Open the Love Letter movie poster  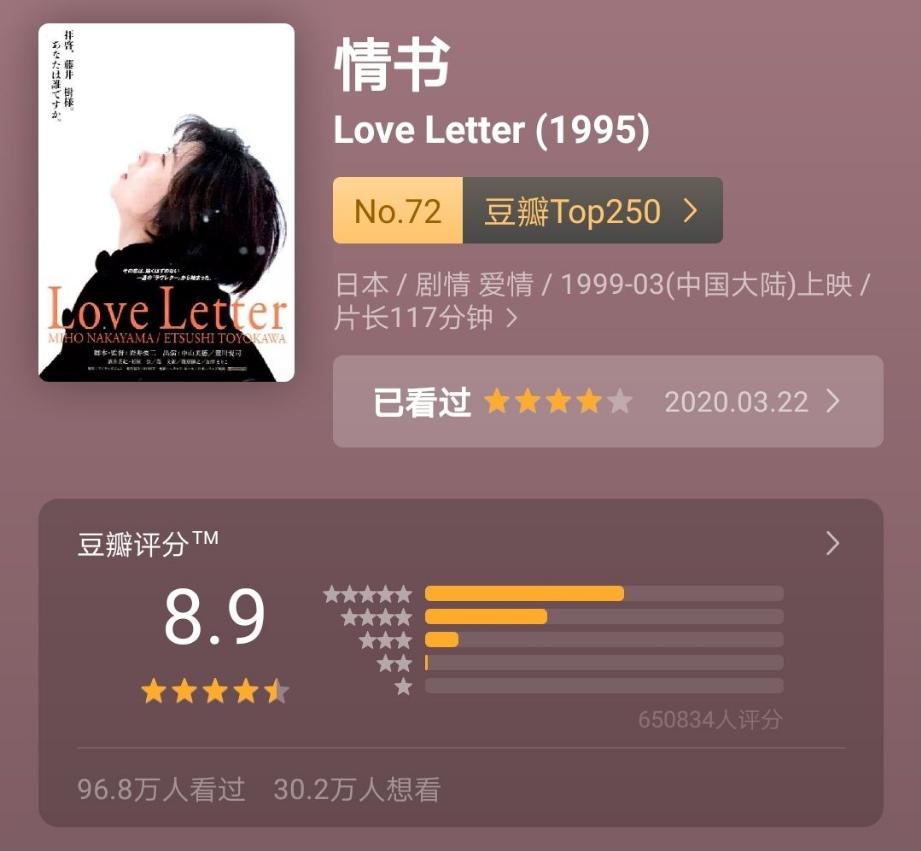click(167, 203)
